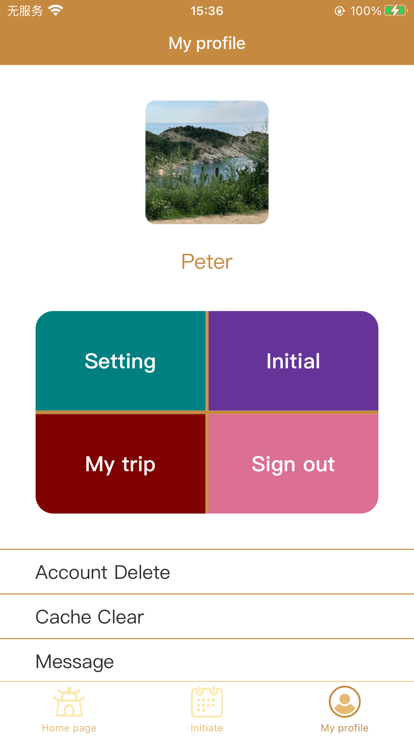
Task: Go to the Initiate tab
Action: [207, 709]
